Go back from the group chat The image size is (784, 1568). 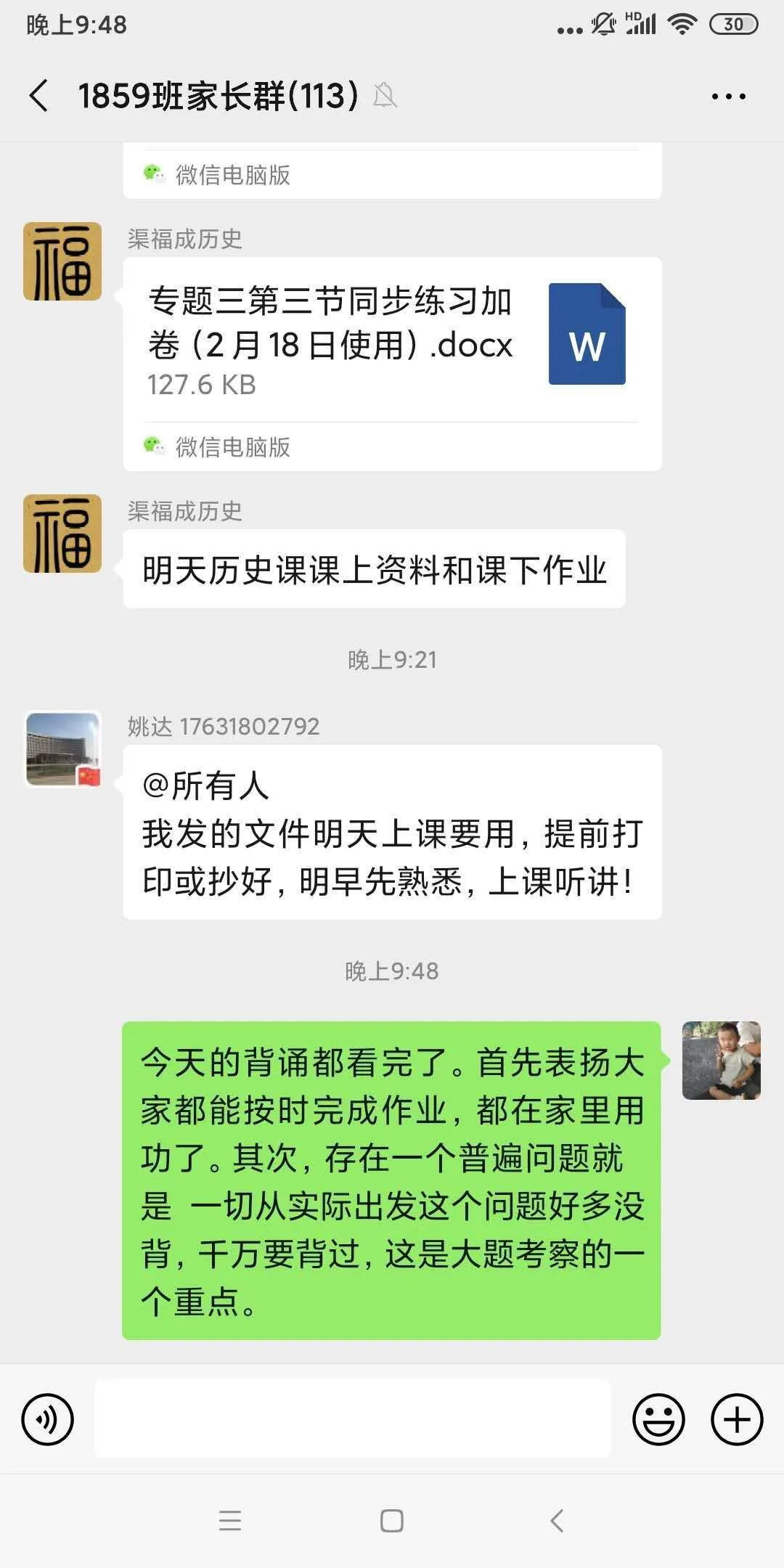pyautogui.click(x=39, y=96)
